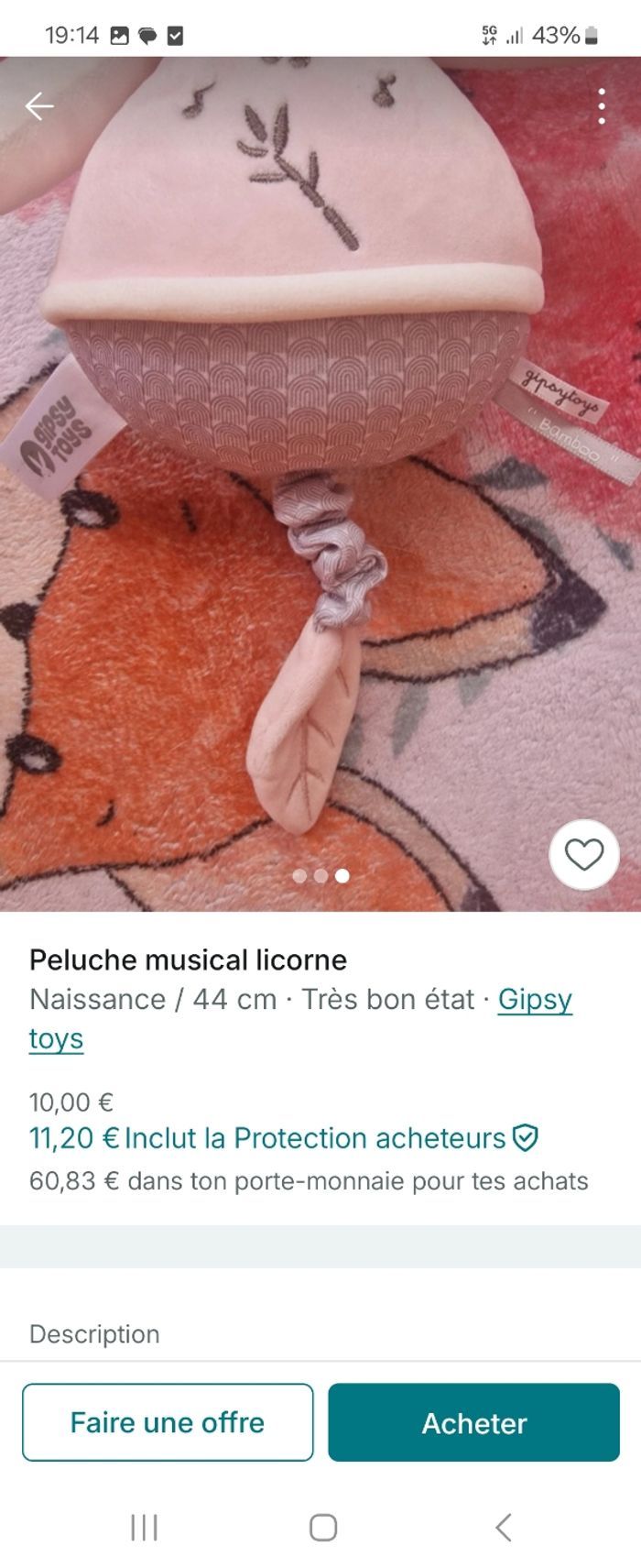This screenshot has width=641, height=1568.
Task: Open the three-dot overflow menu
Action: point(601,107)
